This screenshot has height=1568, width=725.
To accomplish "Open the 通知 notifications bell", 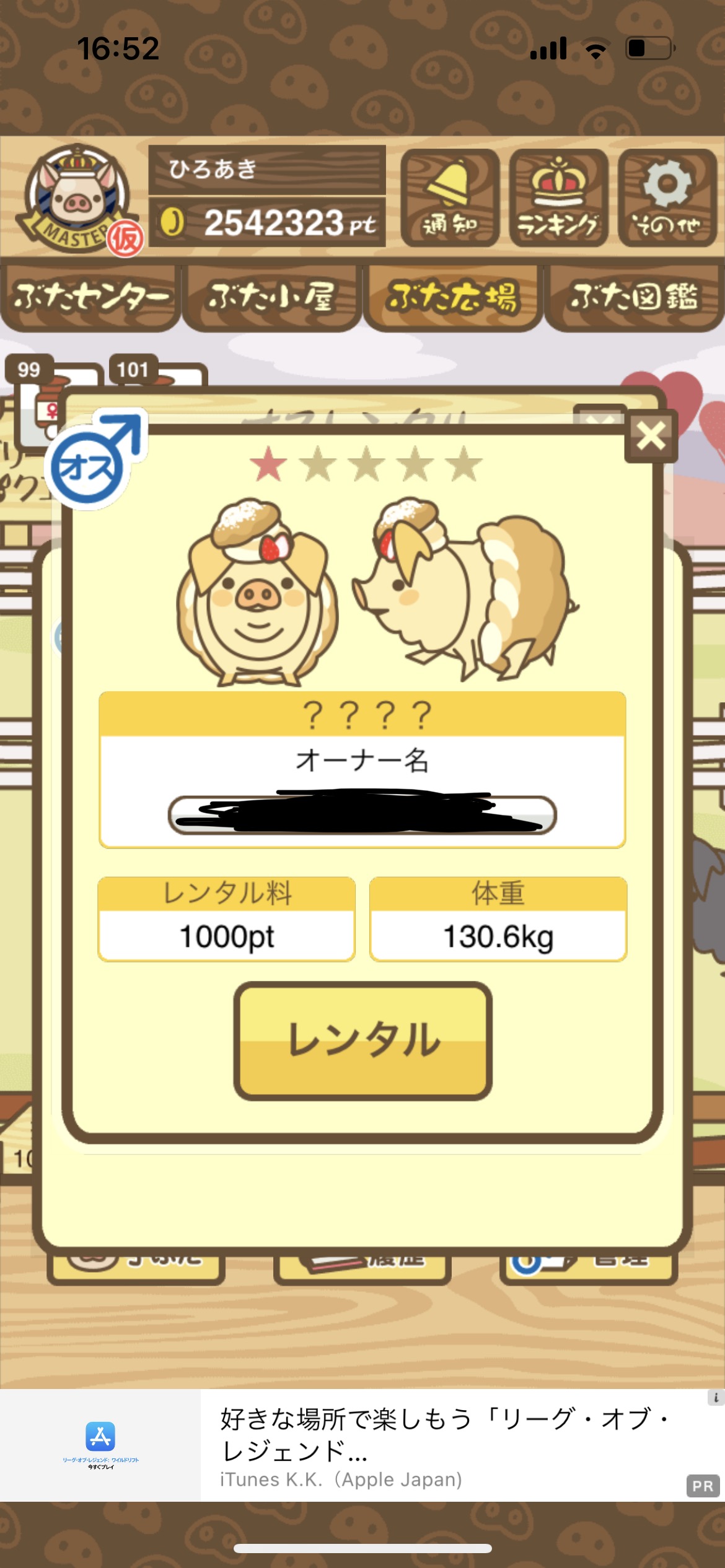I will [450, 198].
